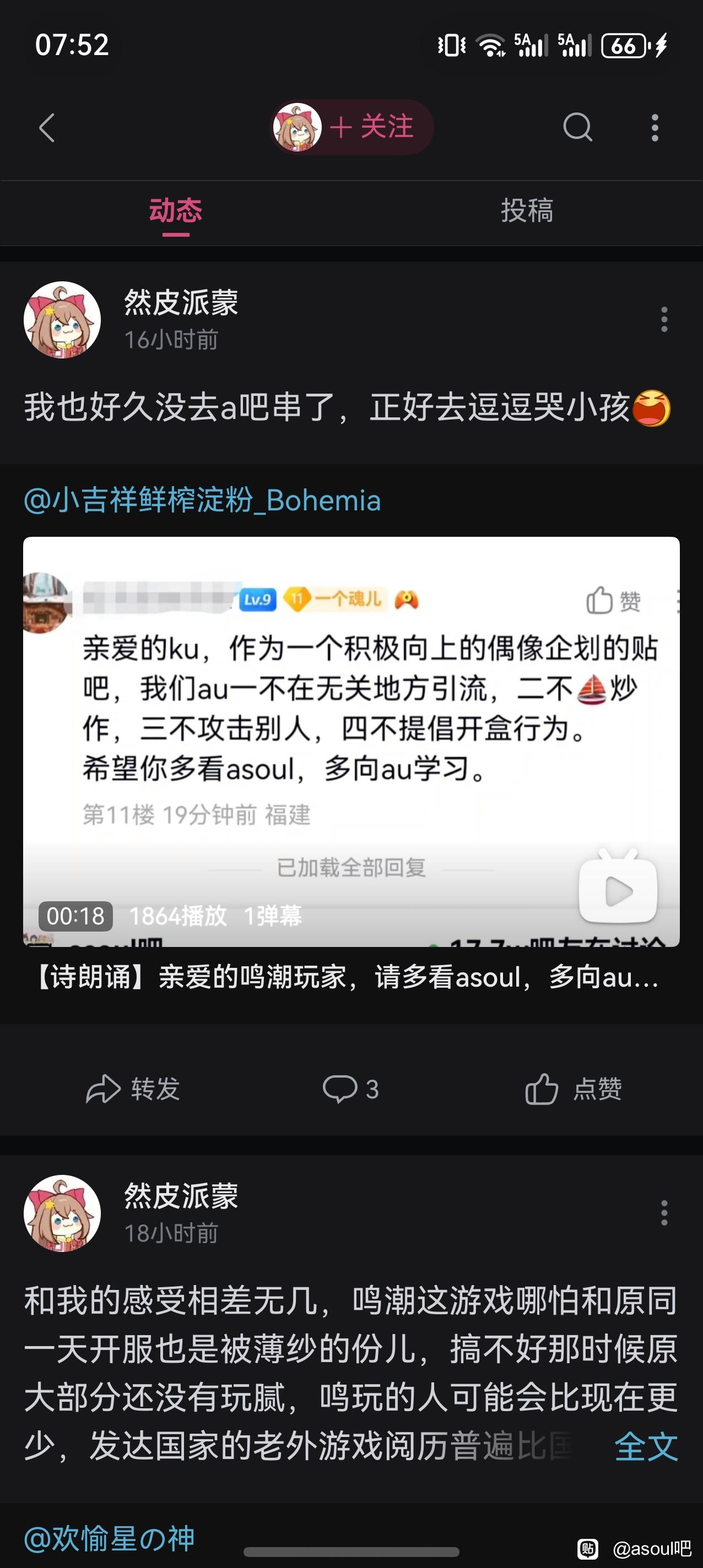Viewport: 703px width, 1568px height.
Task: Open the search icon in top bar
Action: click(x=577, y=127)
